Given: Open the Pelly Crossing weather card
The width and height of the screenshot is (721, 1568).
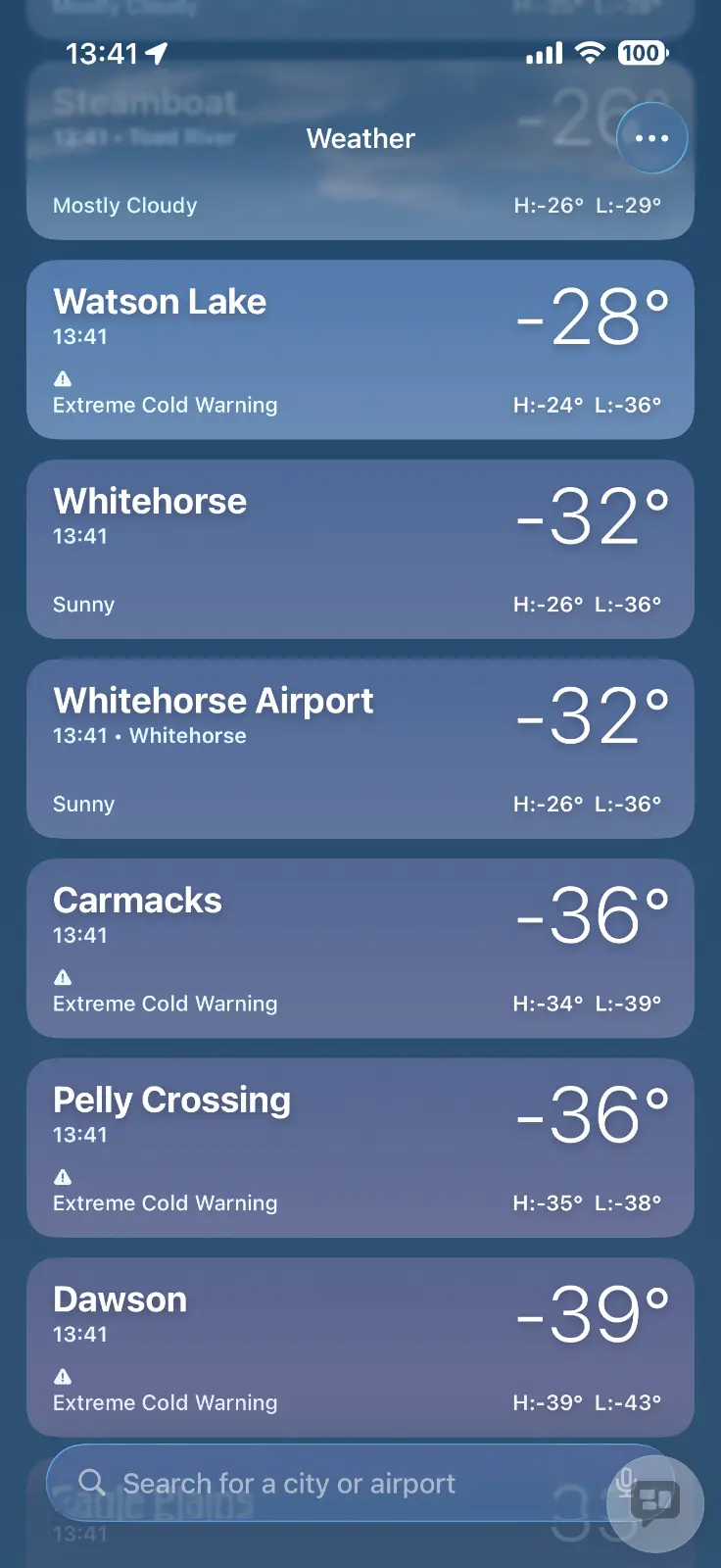Looking at the screenshot, I should [360, 1148].
